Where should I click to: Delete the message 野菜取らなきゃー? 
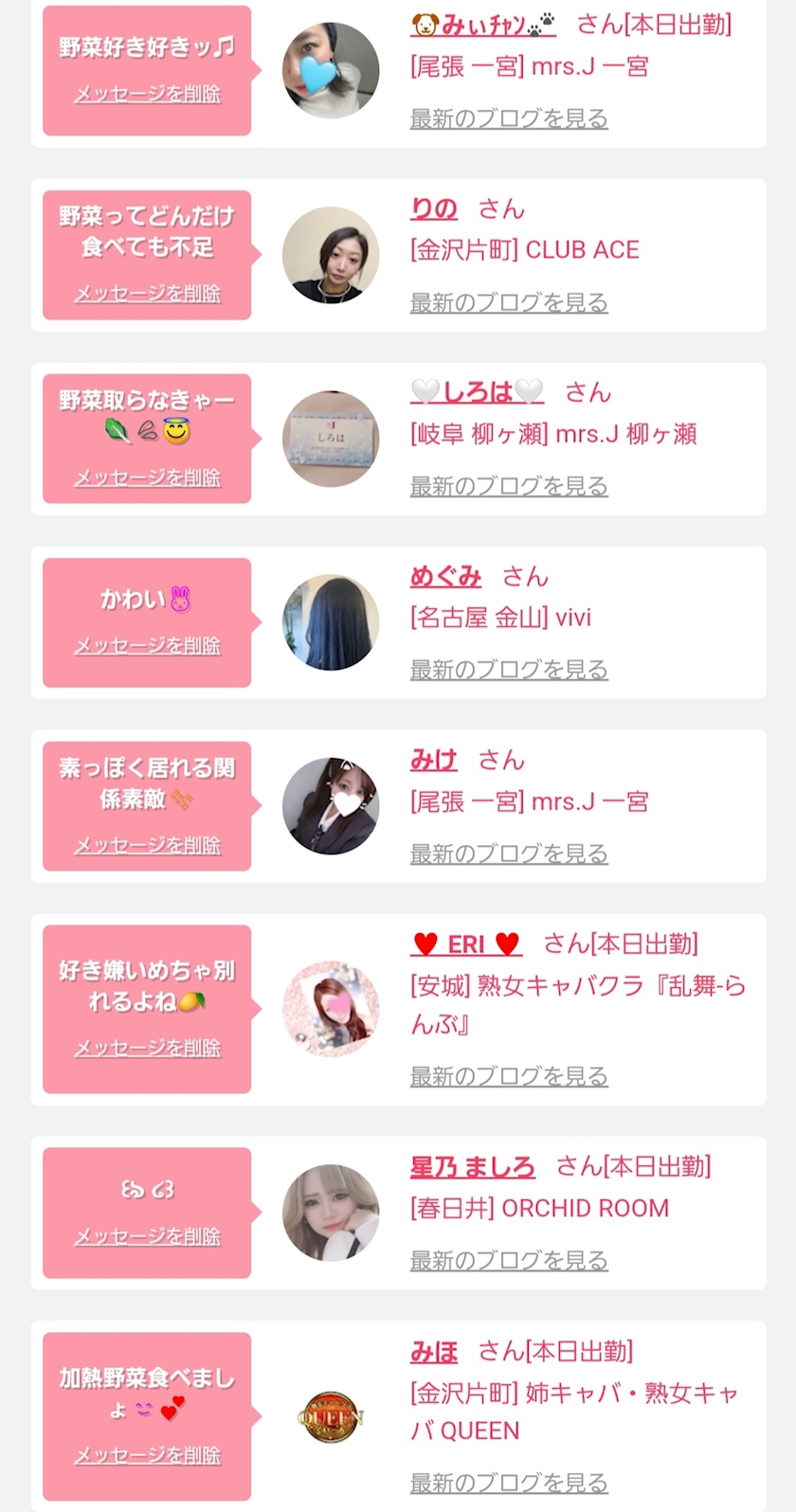pyautogui.click(x=148, y=477)
